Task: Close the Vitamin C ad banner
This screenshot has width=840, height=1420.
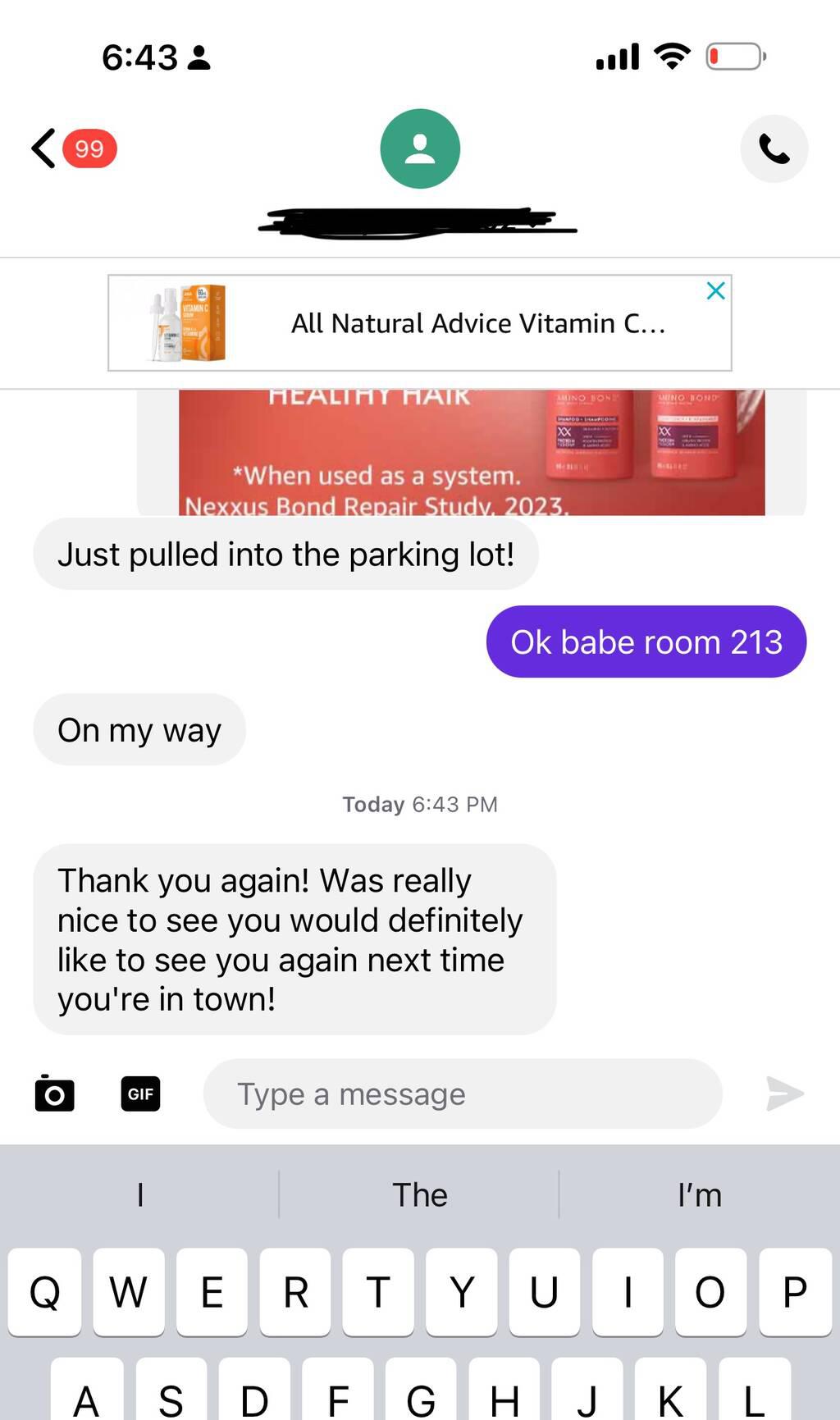Action: tap(715, 290)
